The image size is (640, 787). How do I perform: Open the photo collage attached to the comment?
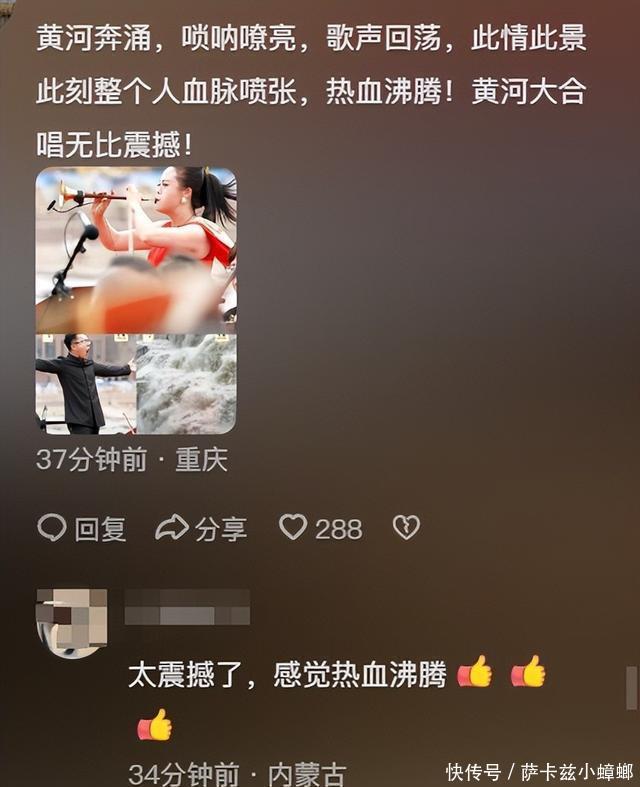point(136,300)
